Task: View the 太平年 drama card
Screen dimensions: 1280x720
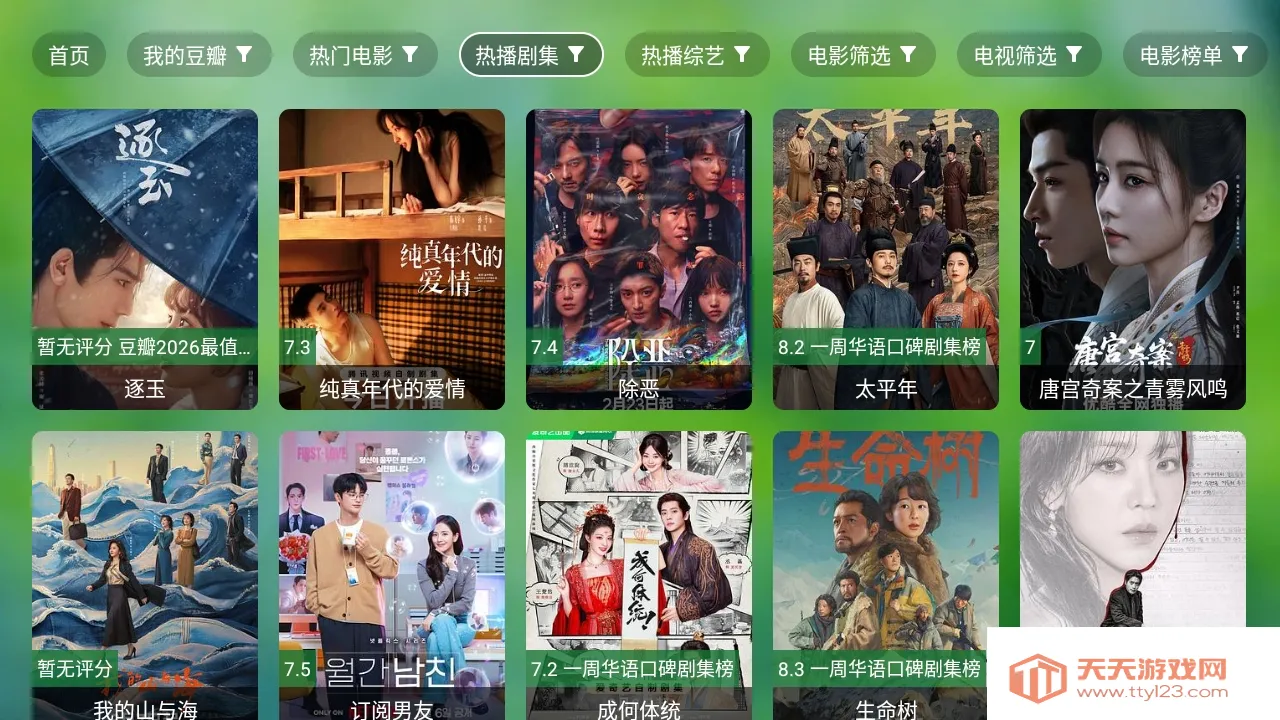Action: coord(886,259)
